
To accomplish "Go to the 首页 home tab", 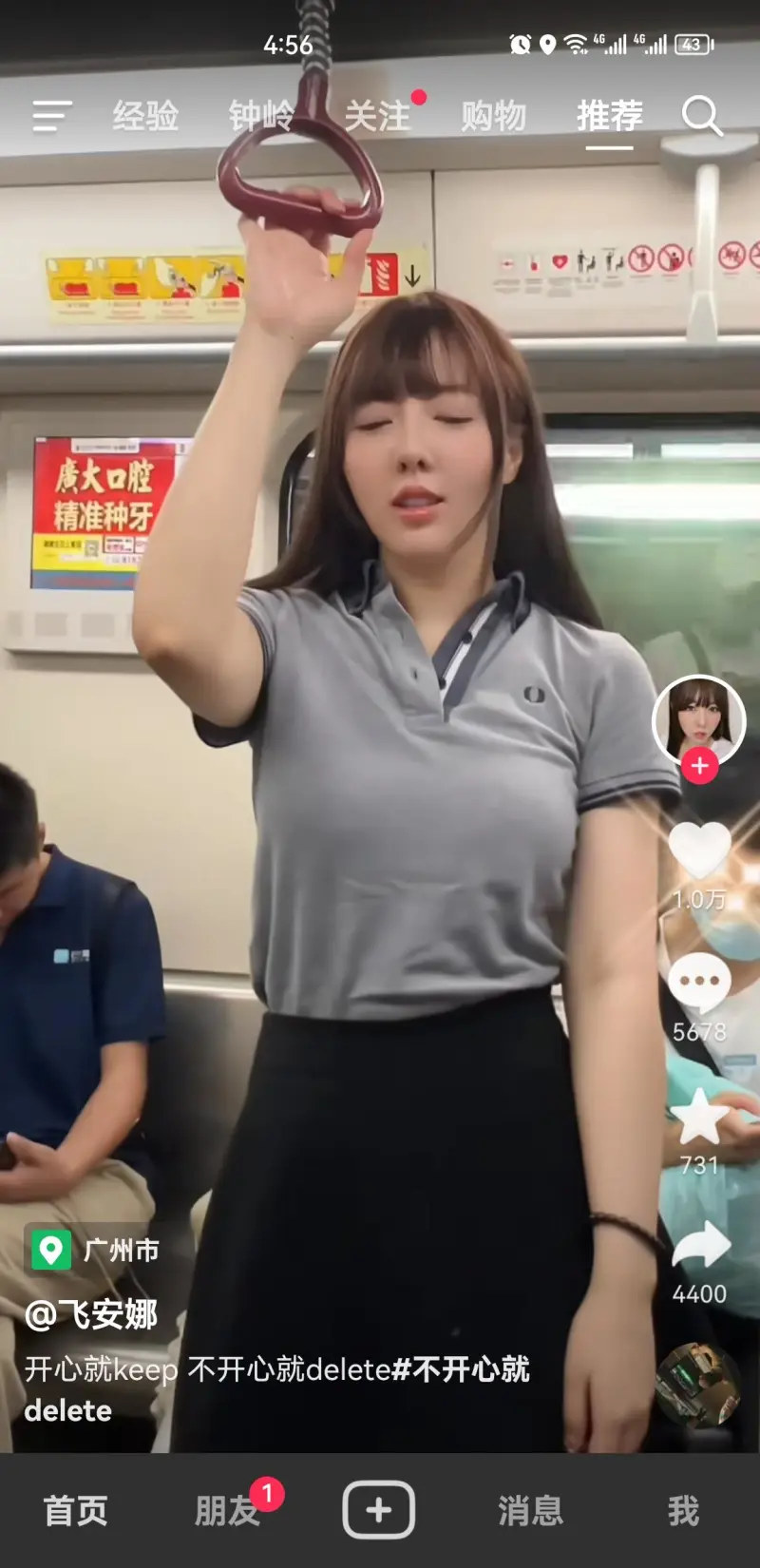I will [76, 1510].
